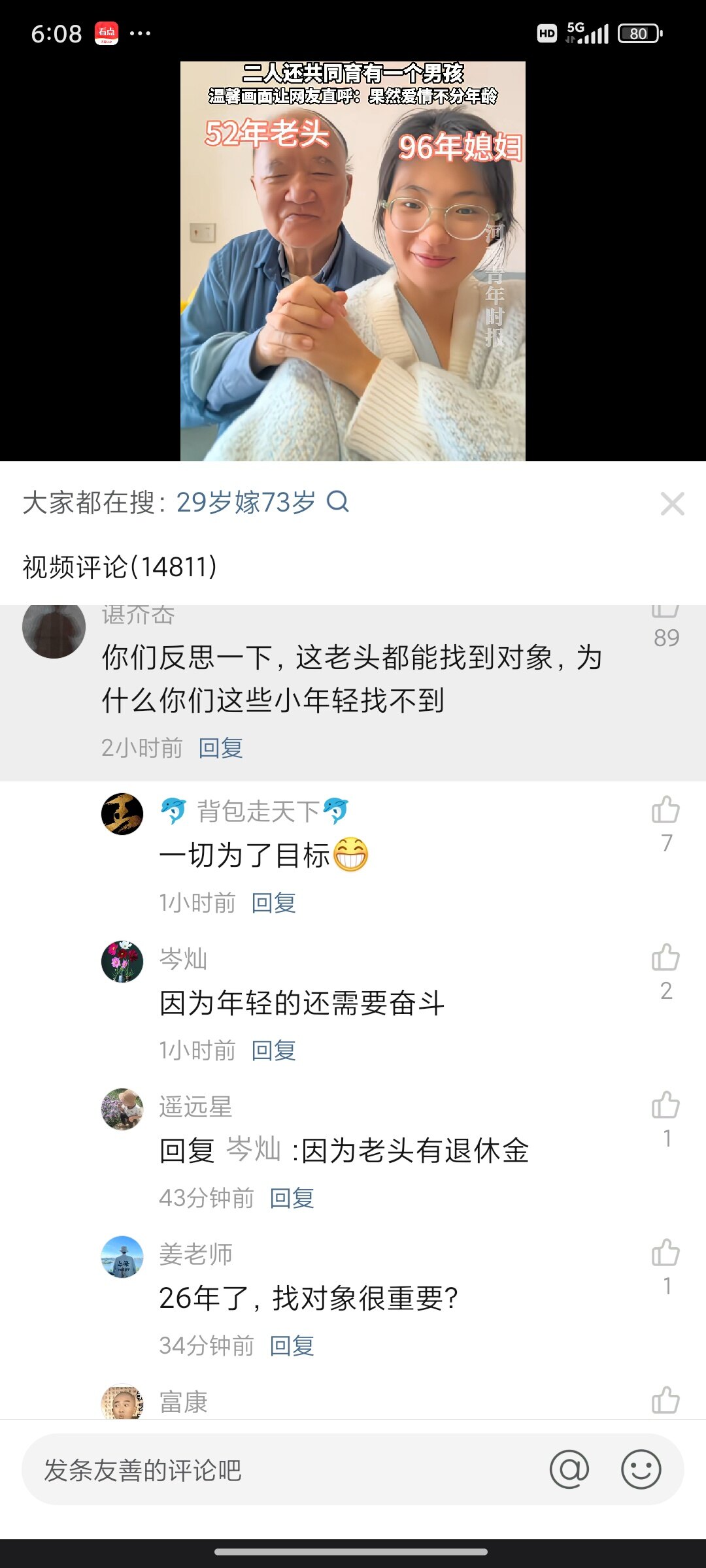Open 岑灿's profile avatar
This screenshot has width=706, height=1568.
122,961
